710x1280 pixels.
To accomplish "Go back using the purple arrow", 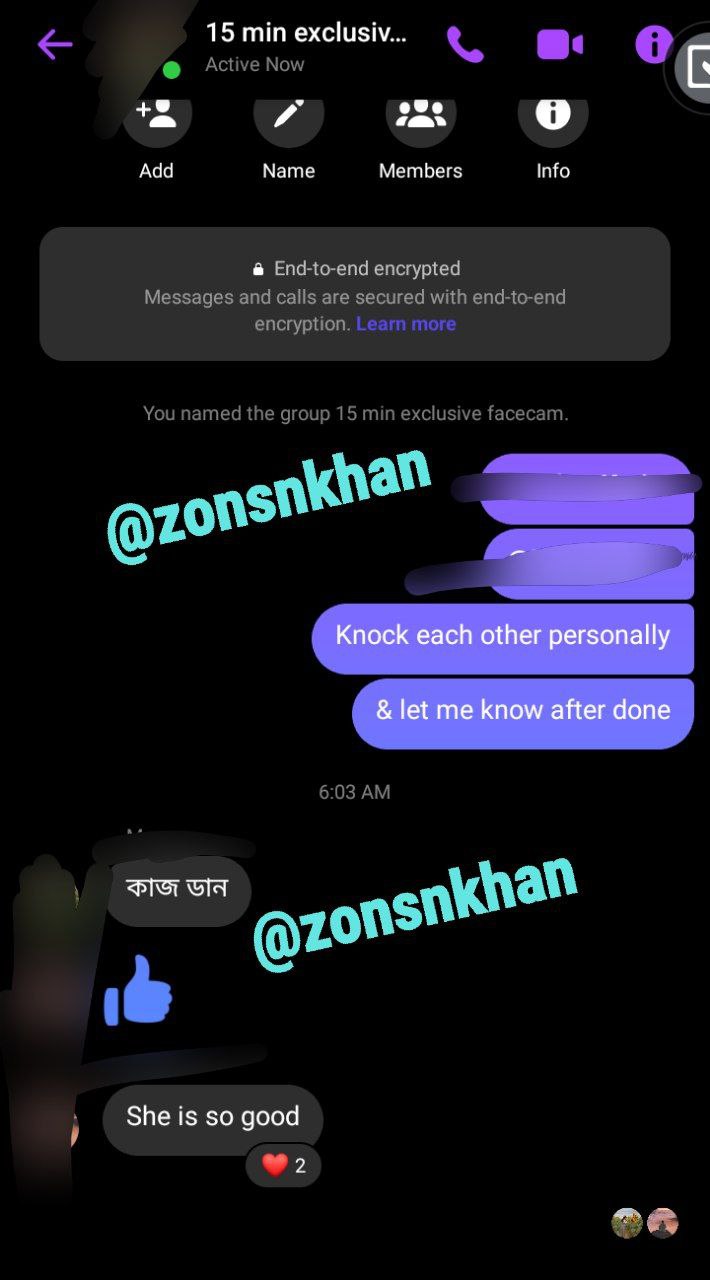I will 54,44.
